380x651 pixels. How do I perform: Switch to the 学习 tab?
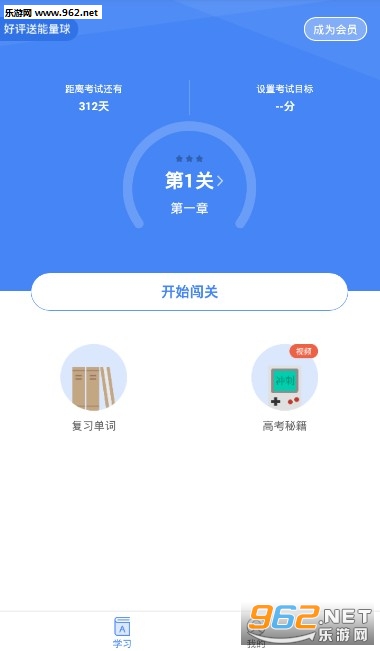click(122, 632)
